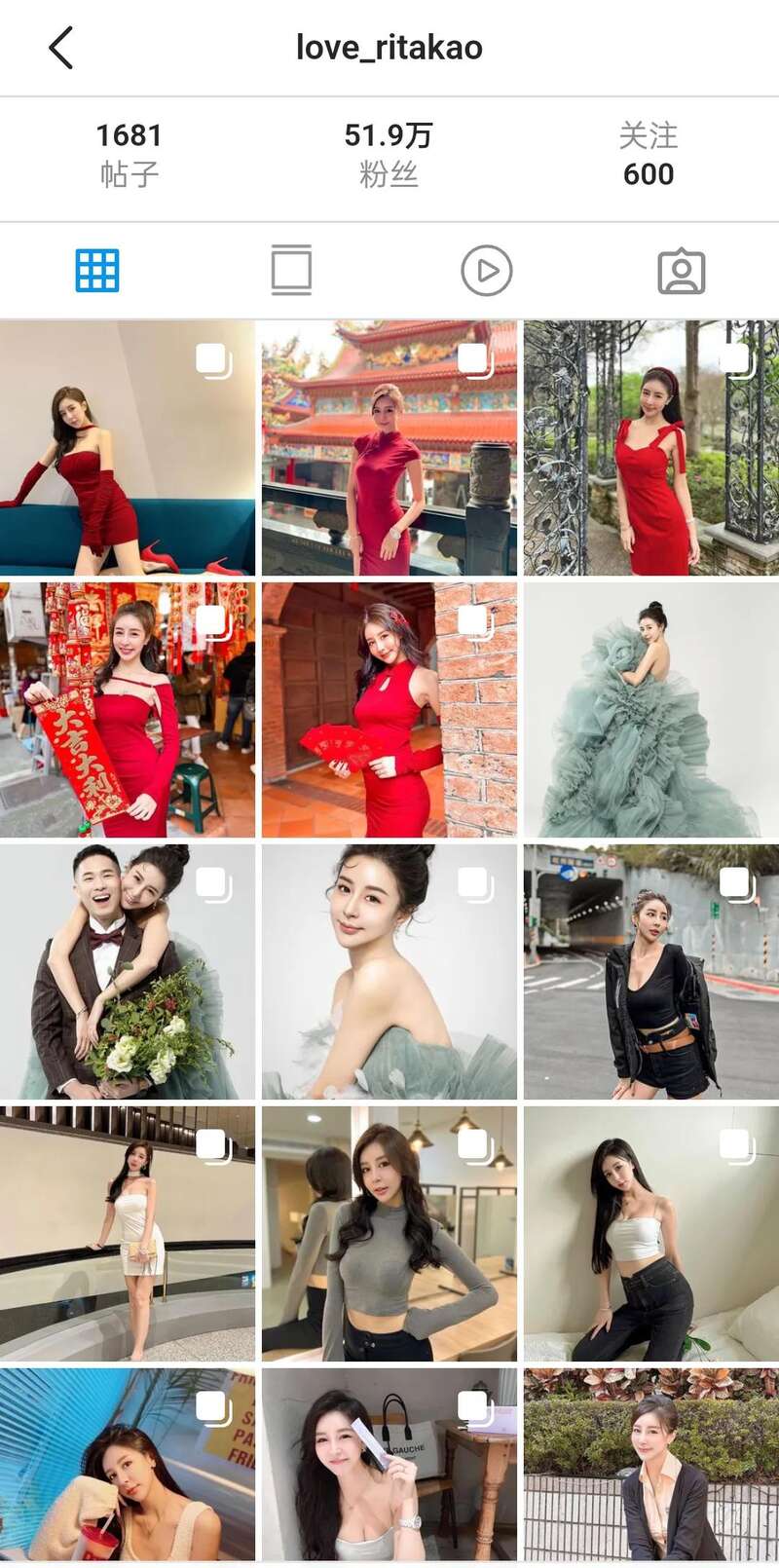Switch to the feed list view tab
Screen dimensions: 779x1568
click(291, 271)
